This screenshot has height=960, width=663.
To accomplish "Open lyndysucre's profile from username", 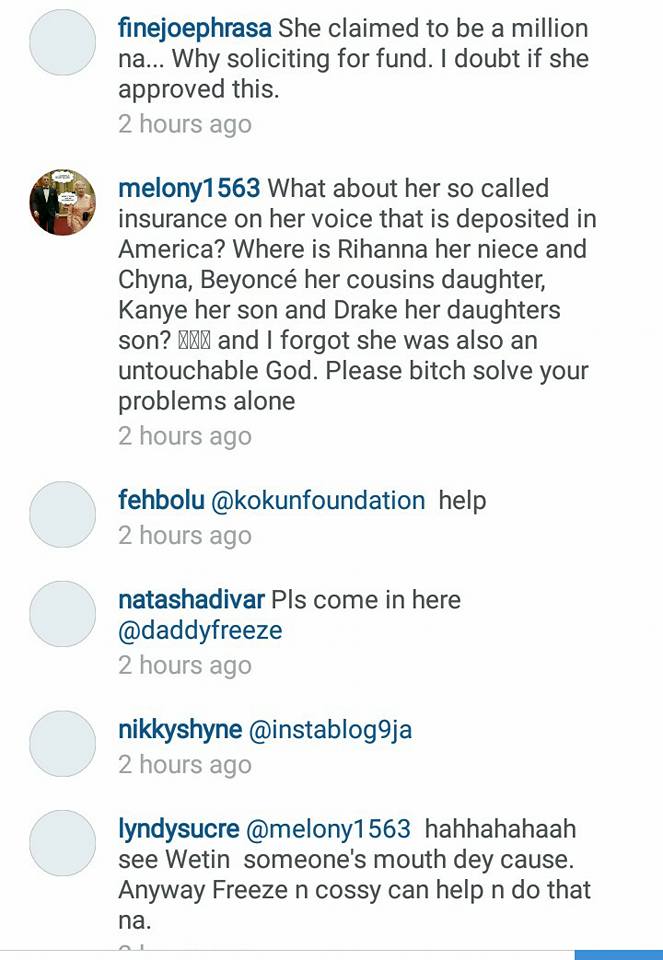I will pyautogui.click(x=178, y=829).
